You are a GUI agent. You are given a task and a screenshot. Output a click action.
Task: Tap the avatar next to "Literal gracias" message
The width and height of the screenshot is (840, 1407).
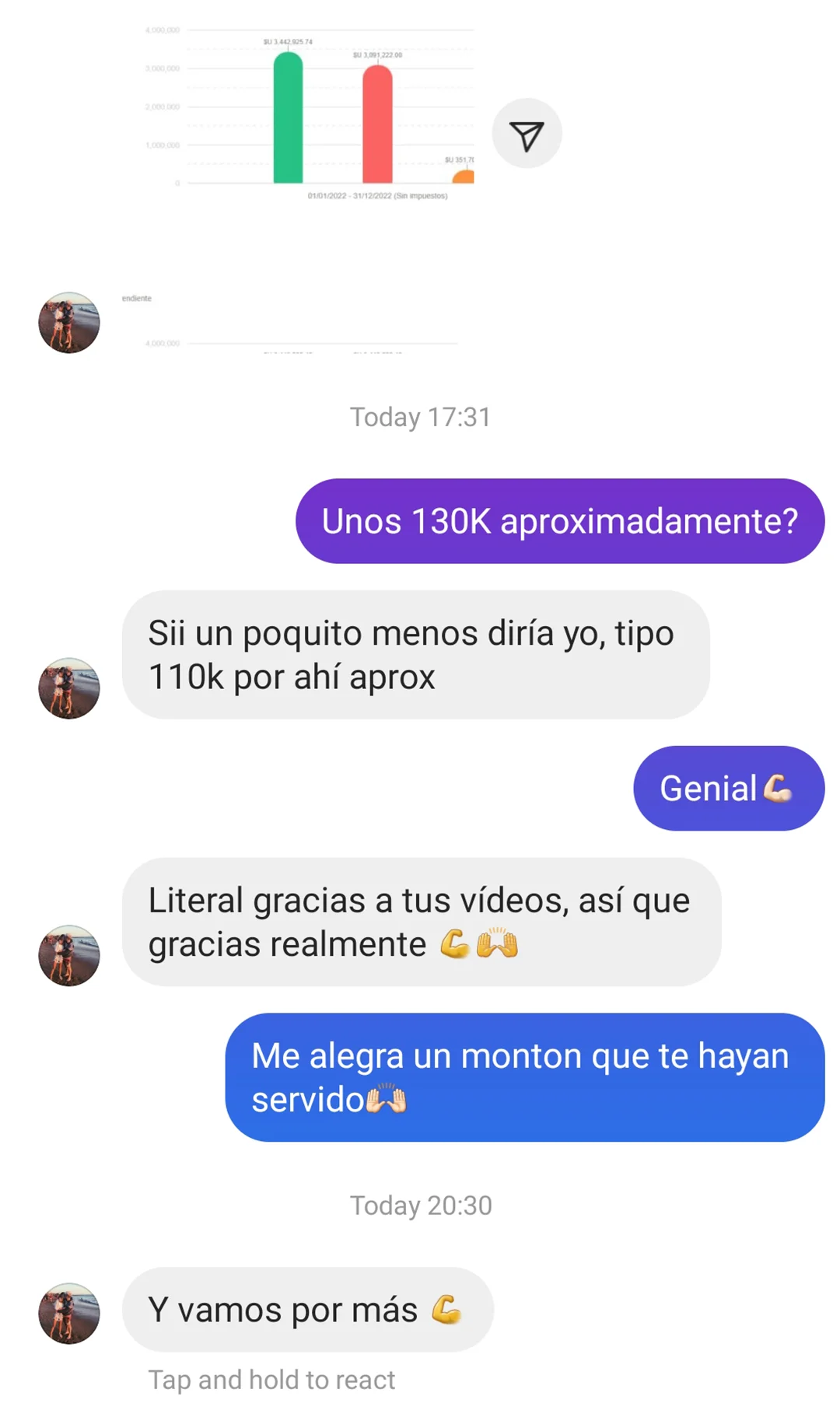[x=69, y=955]
